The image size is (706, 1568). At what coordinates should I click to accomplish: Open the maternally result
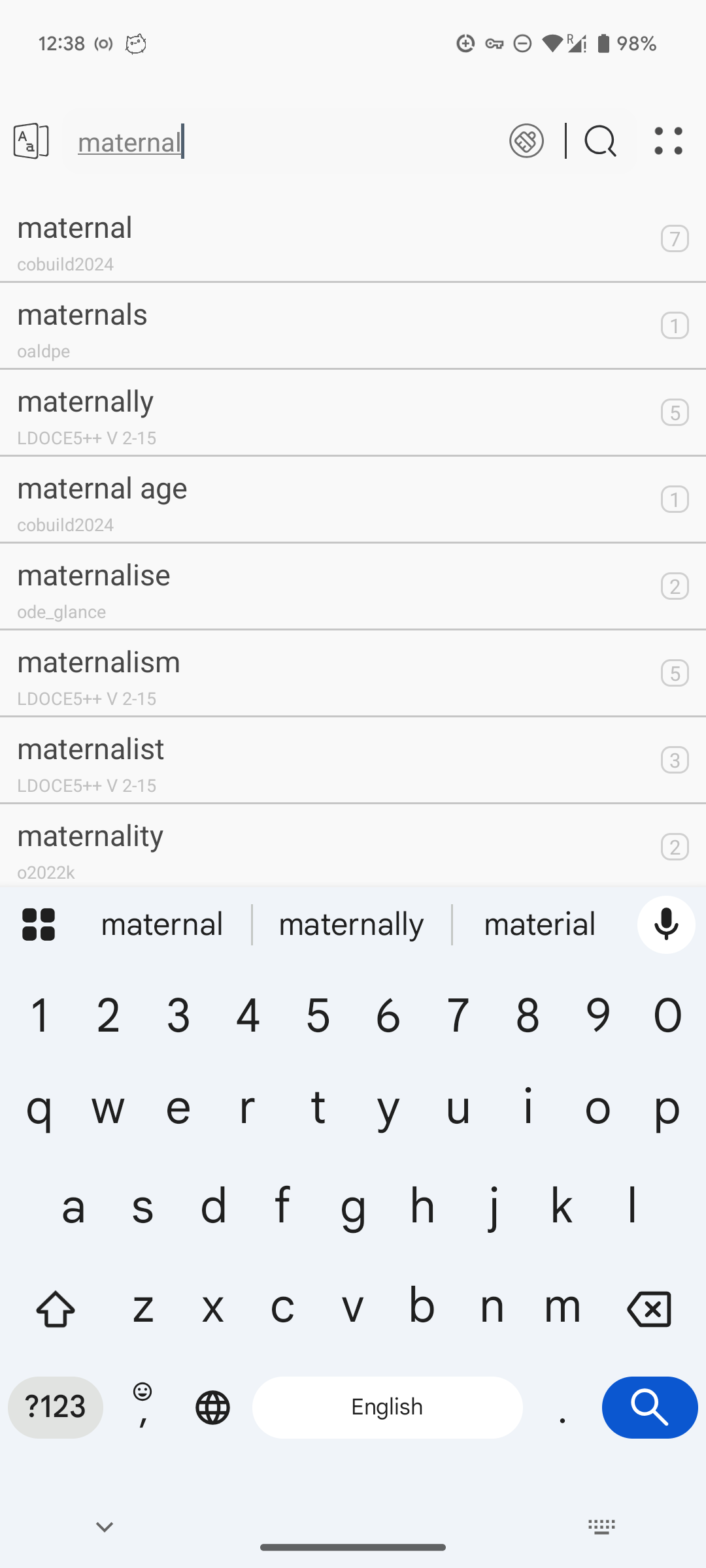tap(353, 413)
